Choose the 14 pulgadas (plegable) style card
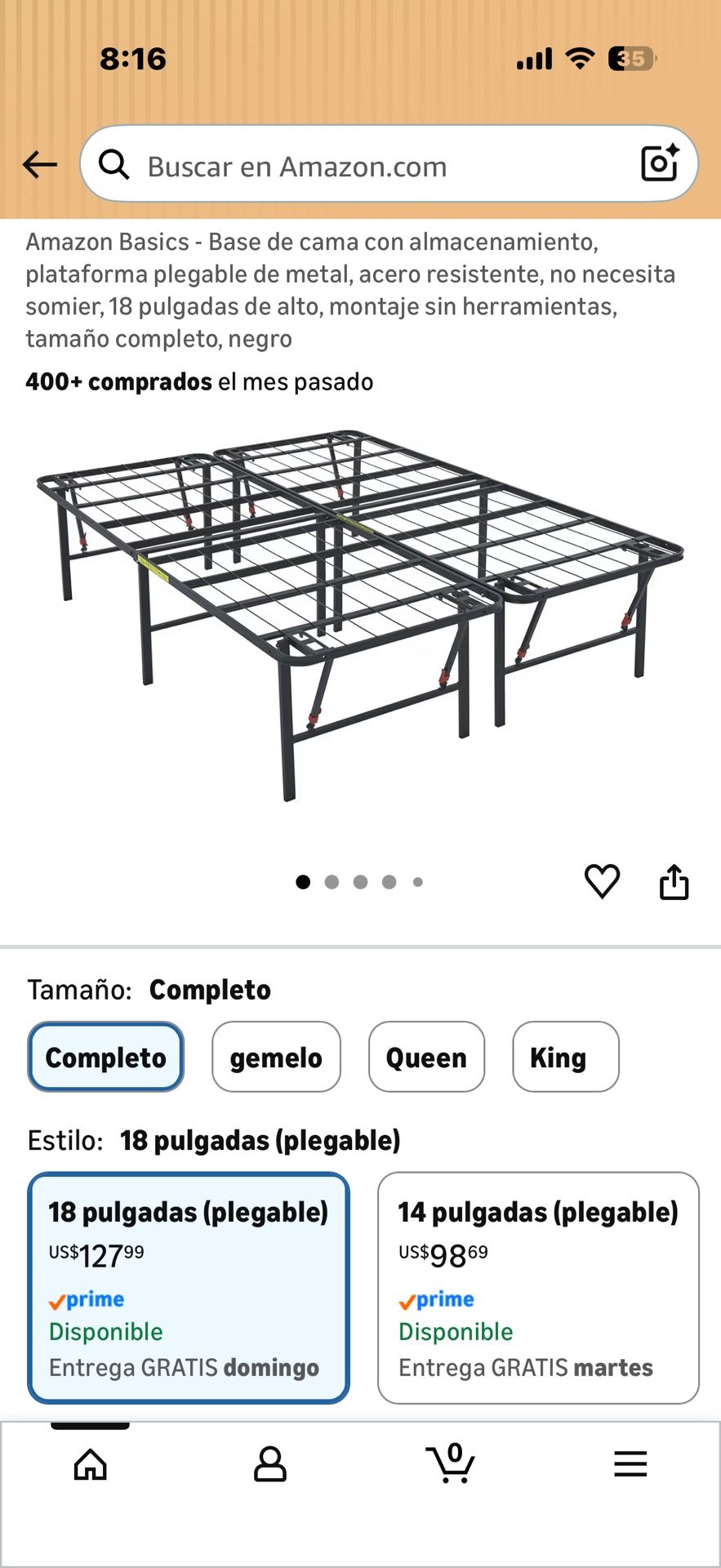Viewport: 721px width, 1568px height. tap(538, 1287)
